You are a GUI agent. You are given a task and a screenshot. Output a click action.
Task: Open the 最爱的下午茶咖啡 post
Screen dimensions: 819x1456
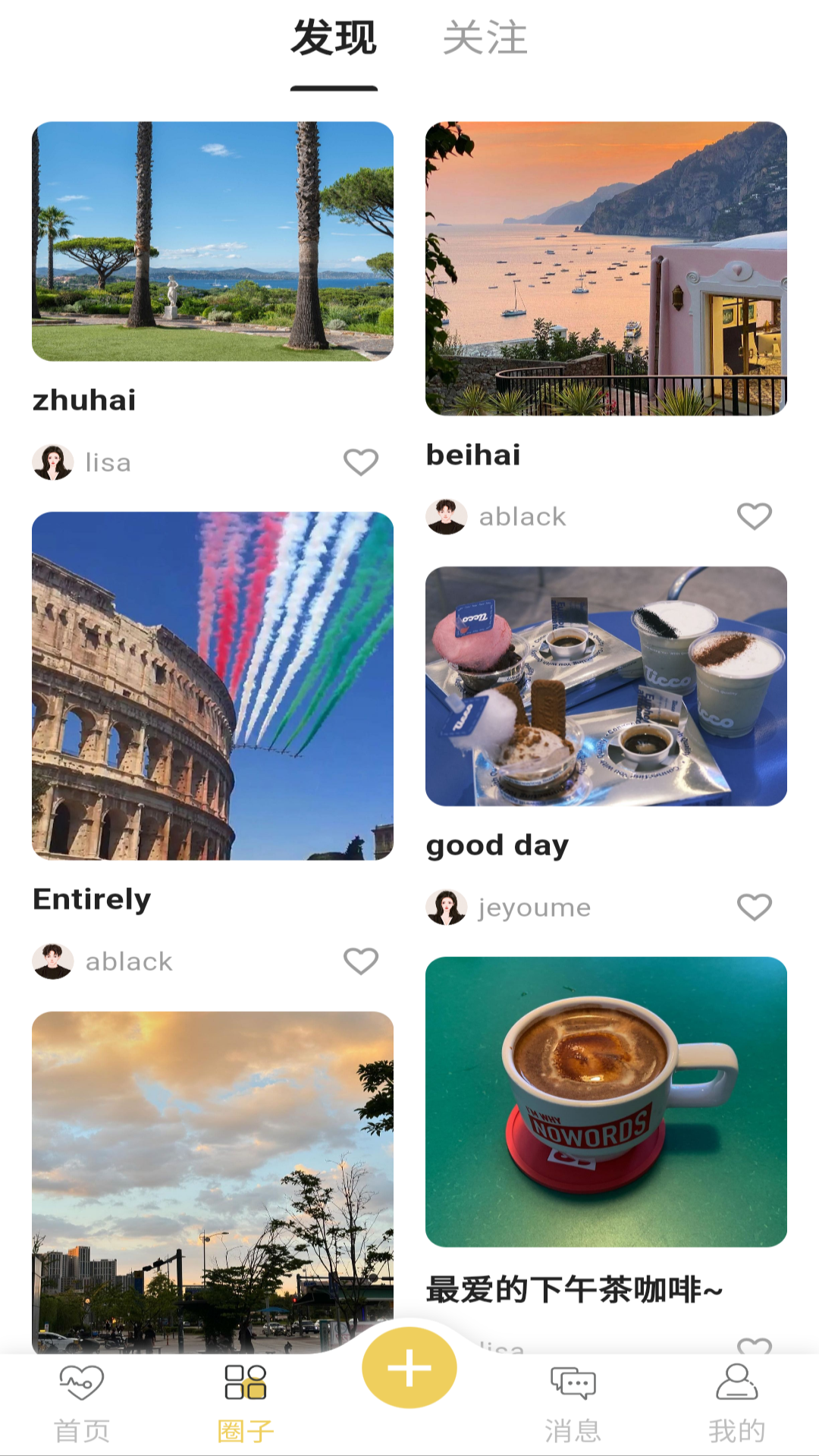pos(606,1101)
